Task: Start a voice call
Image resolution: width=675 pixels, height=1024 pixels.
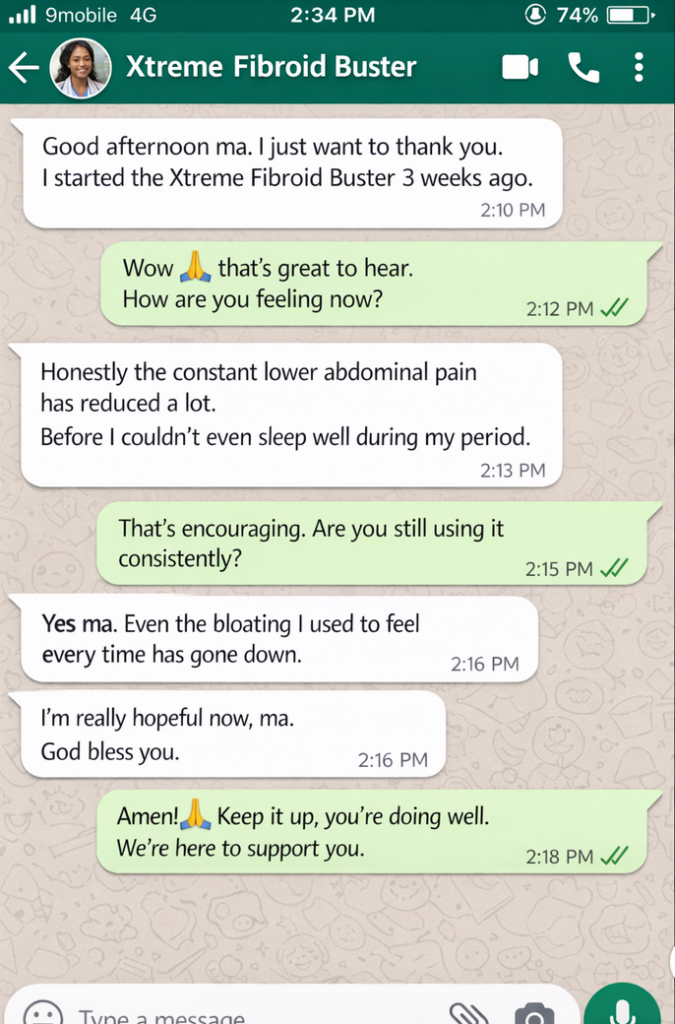Action: pyautogui.click(x=583, y=67)
